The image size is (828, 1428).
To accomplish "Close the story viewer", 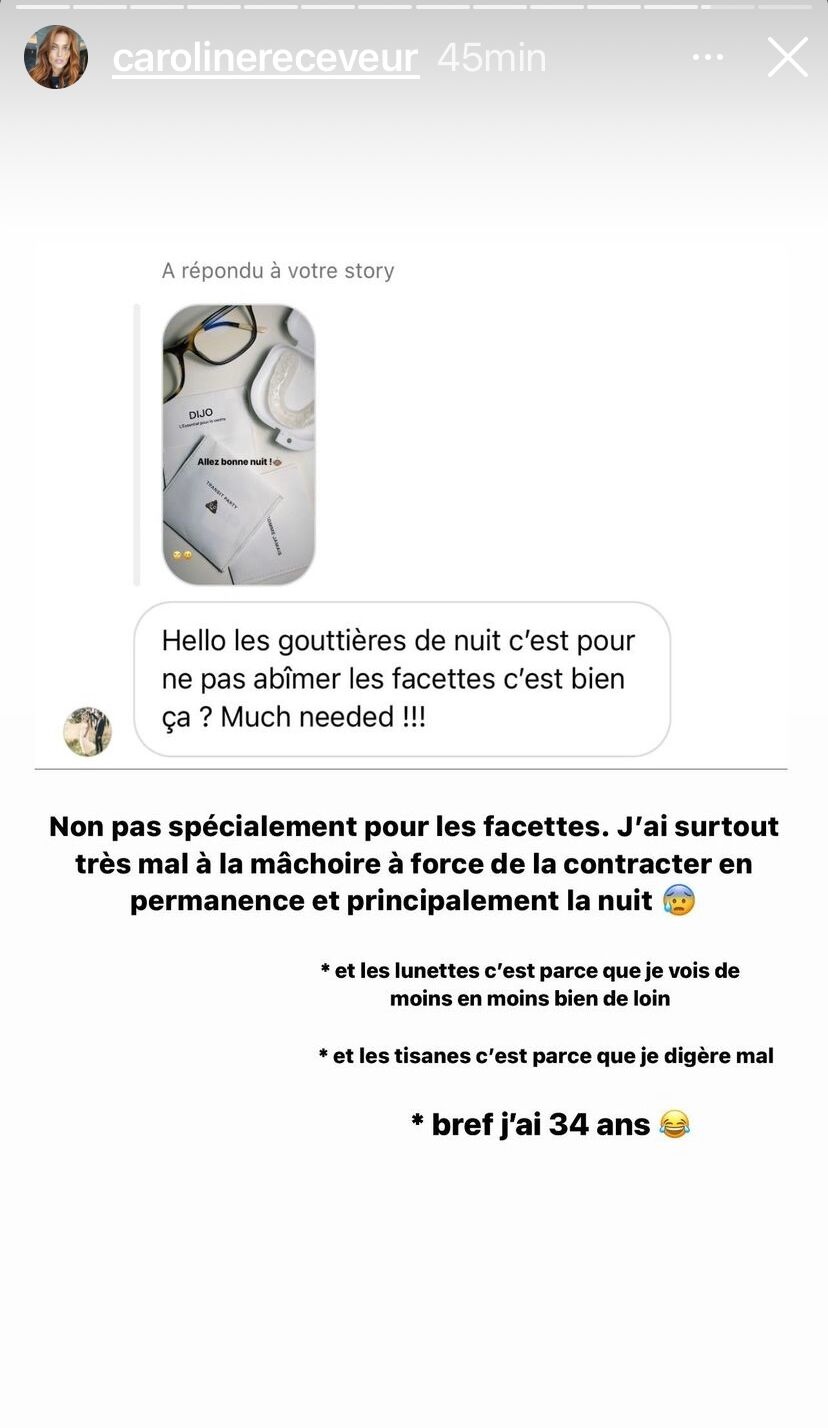I will pyautogui.click(x=787, y=58).
